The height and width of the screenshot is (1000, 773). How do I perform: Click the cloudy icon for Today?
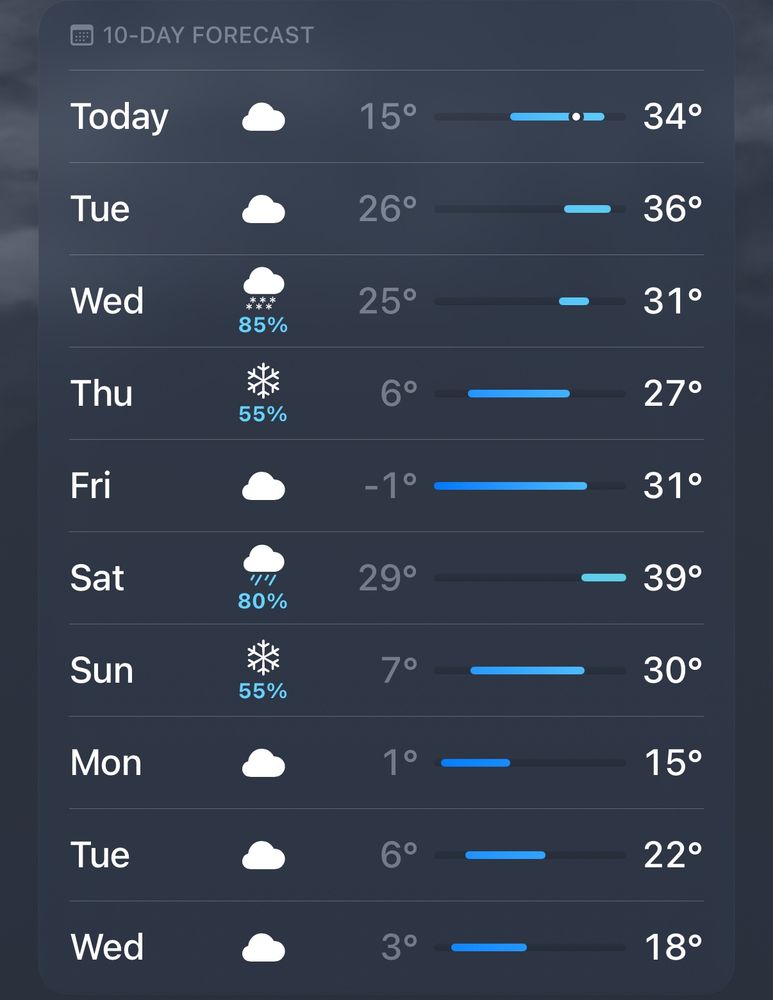click(x=263, y=114)
